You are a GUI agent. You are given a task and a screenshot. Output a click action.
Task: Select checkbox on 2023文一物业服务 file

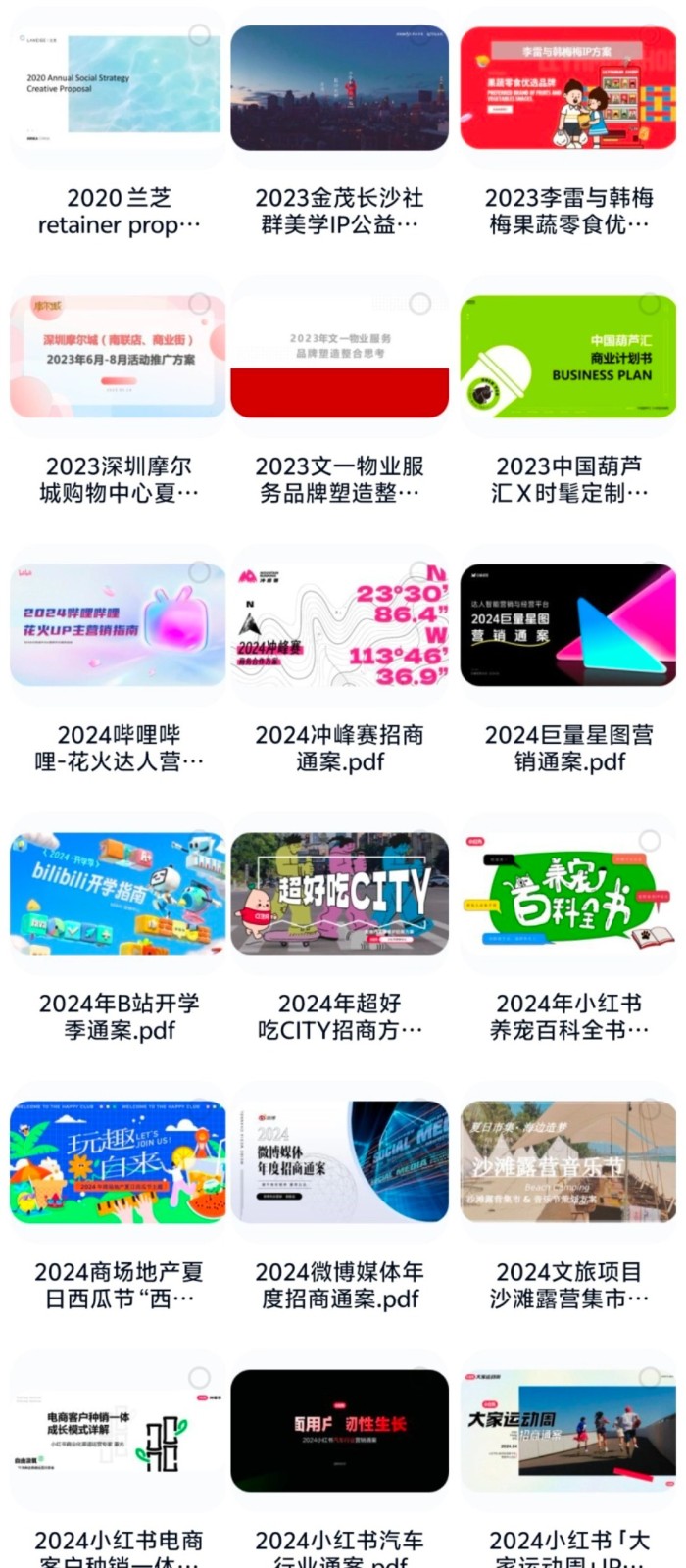click(x=420, y=304)
